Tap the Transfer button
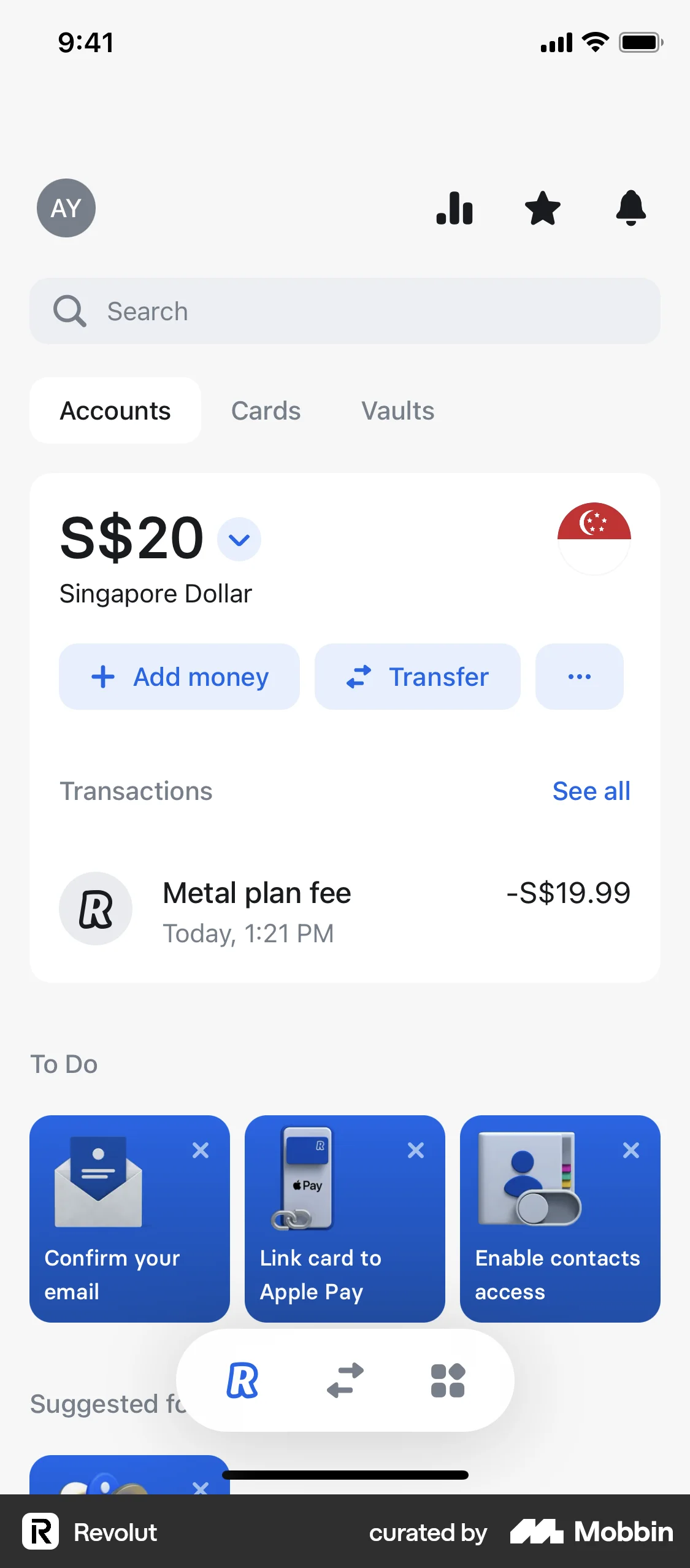Viewport: 690px width, 1568px height. pos(417,677)
